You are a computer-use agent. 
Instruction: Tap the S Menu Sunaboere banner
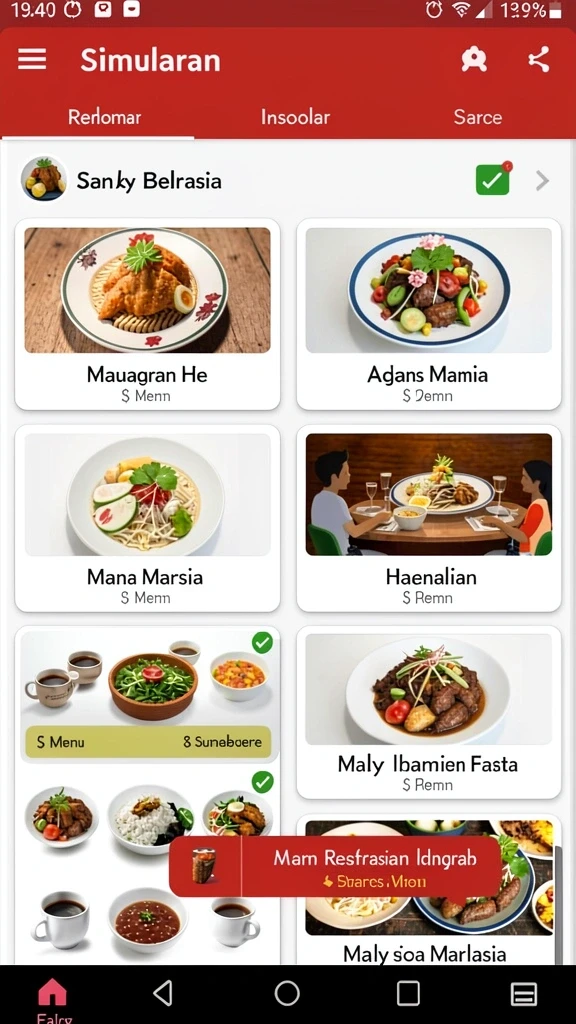148,742
